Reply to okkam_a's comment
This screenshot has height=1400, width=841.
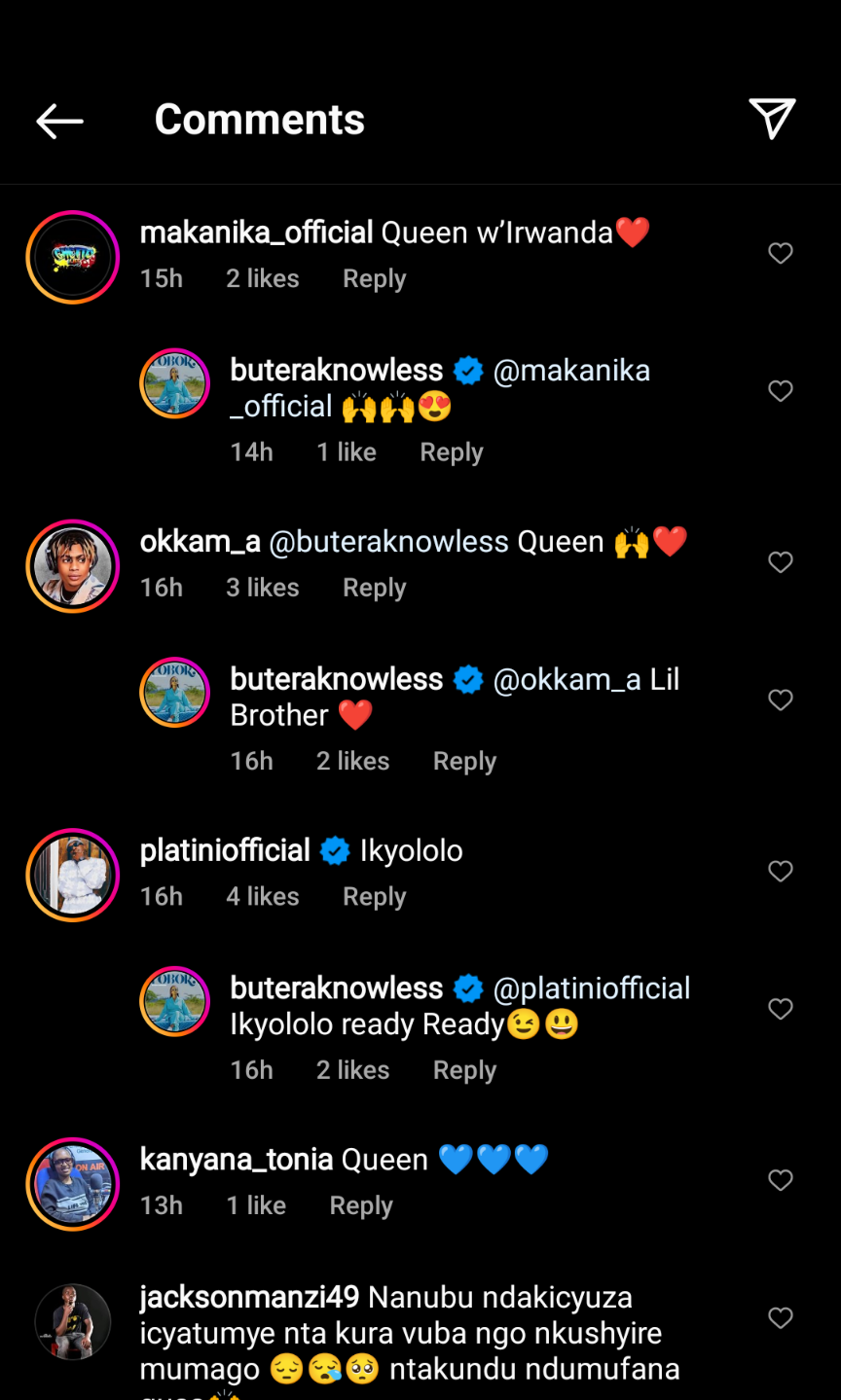click(x=374, y=589)
